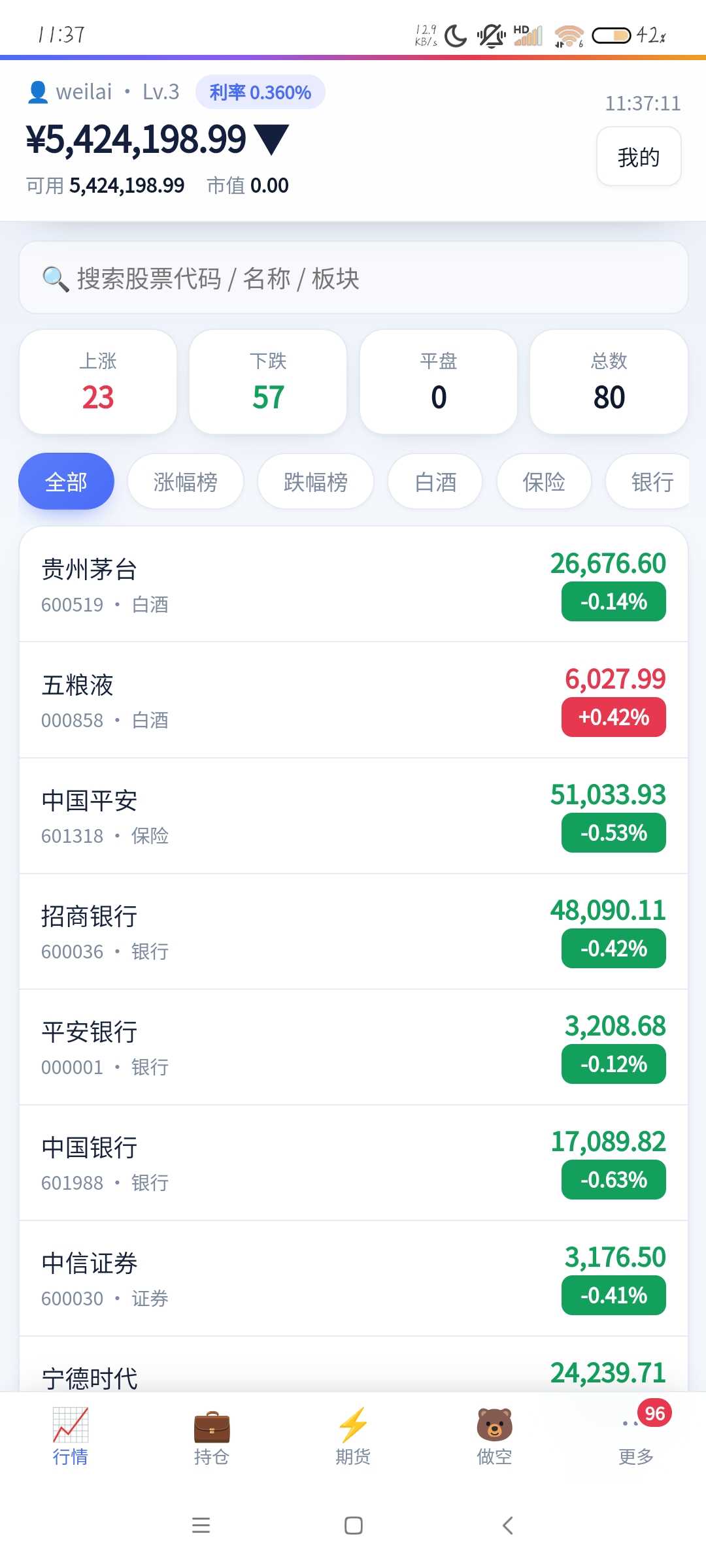Open 中信证券 stock row
This screenshot has height=1568, width=706.
tap(354, 1278)
